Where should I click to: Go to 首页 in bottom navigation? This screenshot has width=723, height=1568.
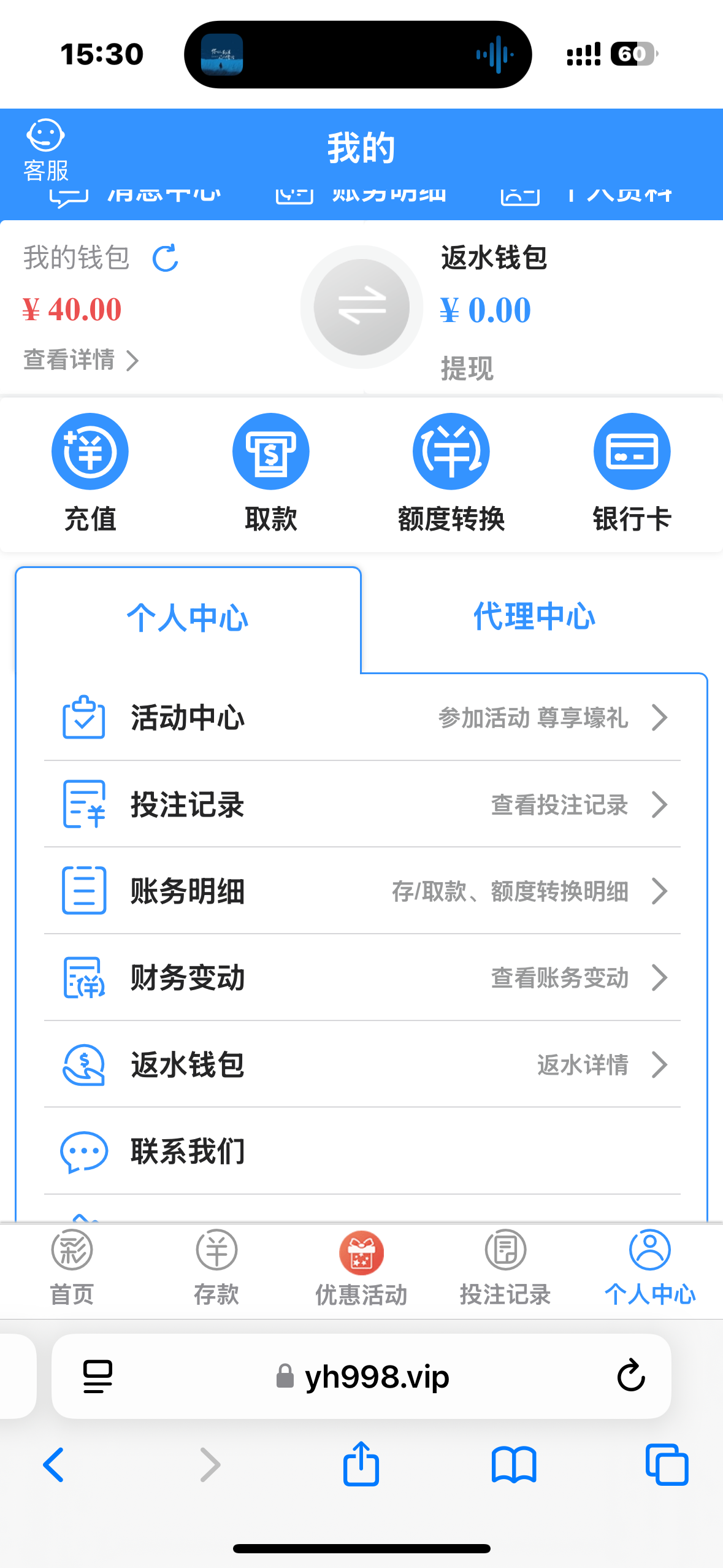click(x=72, y=1267)
